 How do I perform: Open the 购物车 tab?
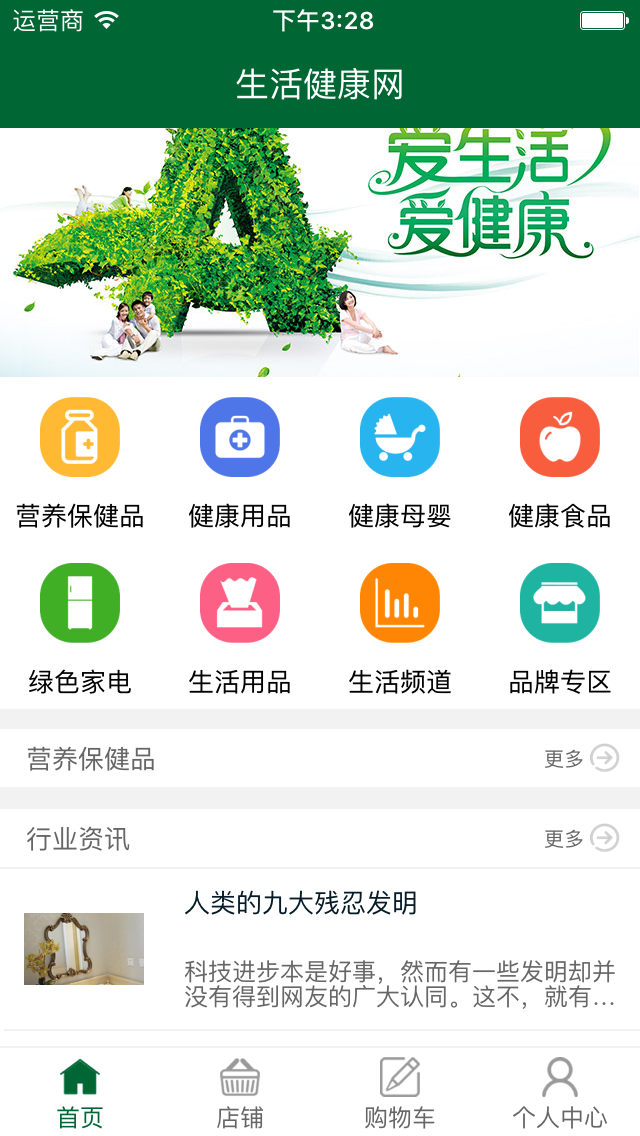(x=400, y=1092)
